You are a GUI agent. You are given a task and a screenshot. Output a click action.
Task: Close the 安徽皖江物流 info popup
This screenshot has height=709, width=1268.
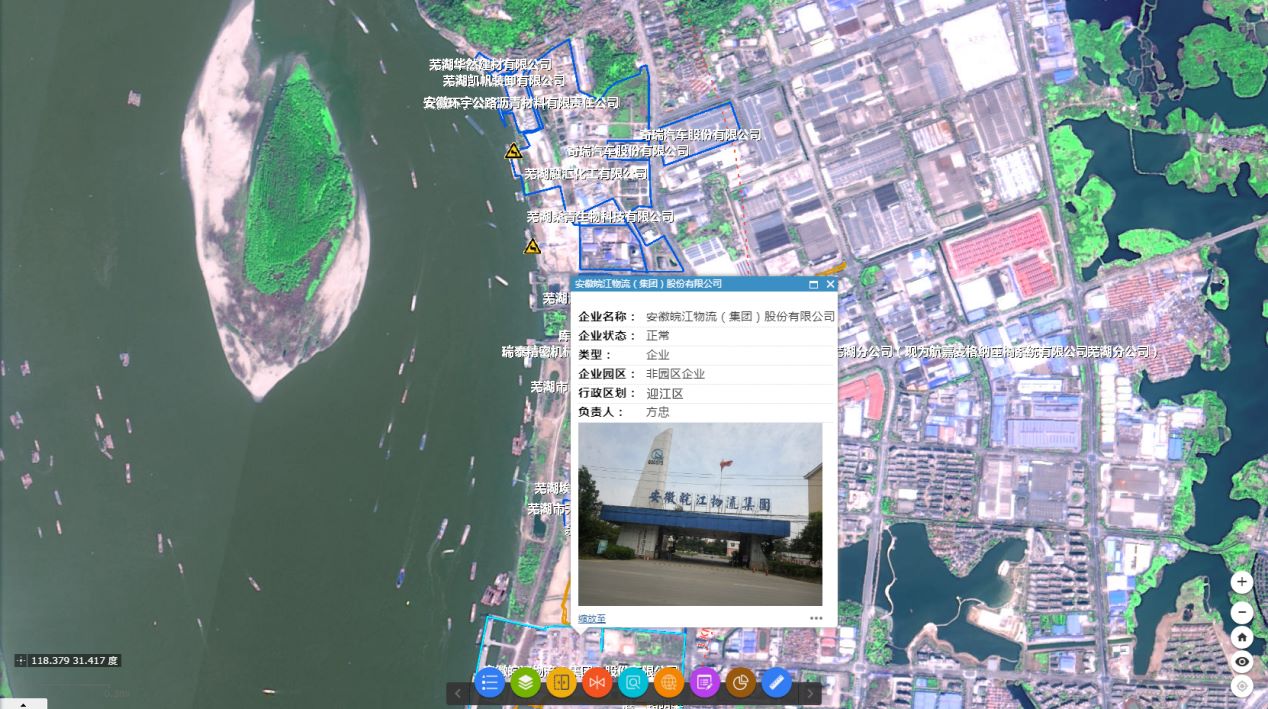click(x=830, y=284)
